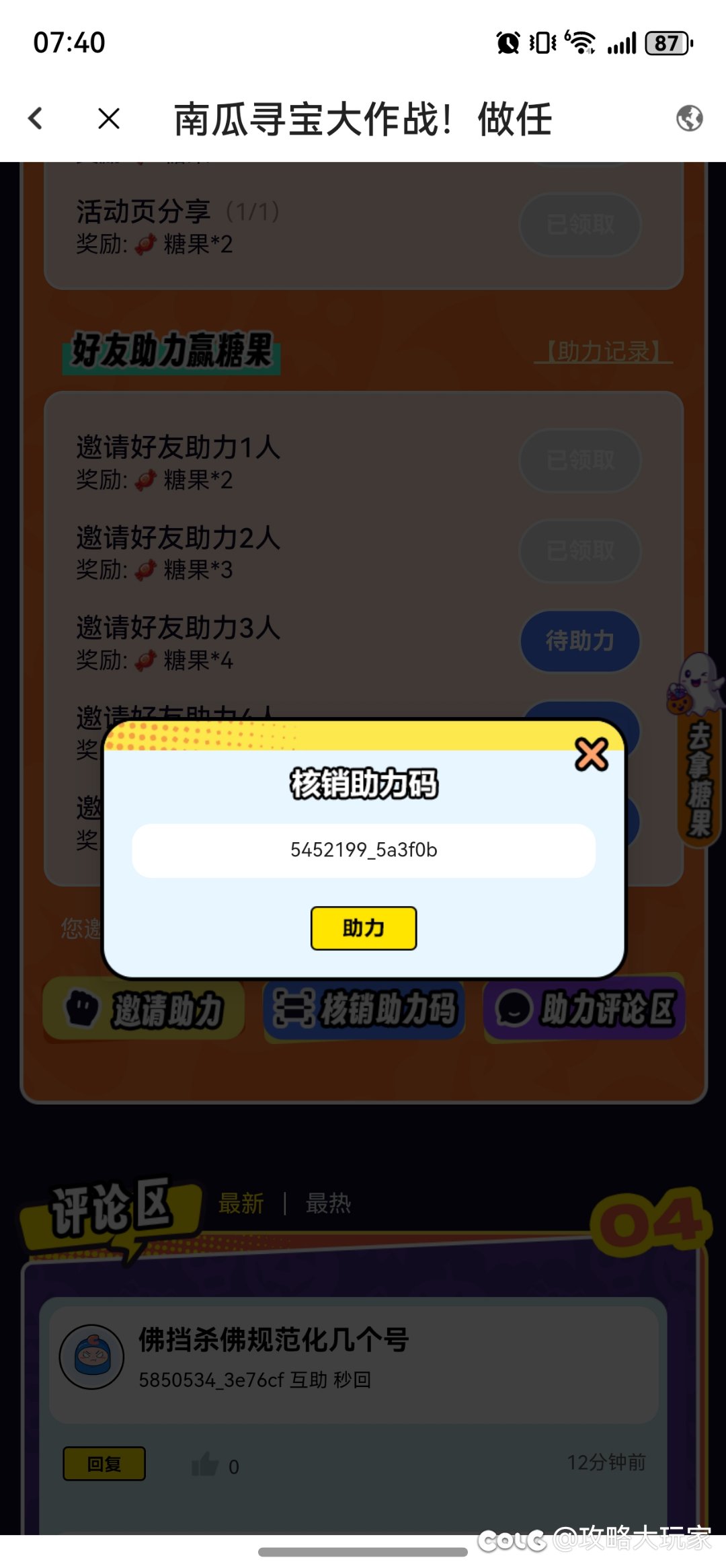This screenshot has height=1568, width=726.
Task: Tap the 邀请助力 button
Action: tap(144, 1009)
